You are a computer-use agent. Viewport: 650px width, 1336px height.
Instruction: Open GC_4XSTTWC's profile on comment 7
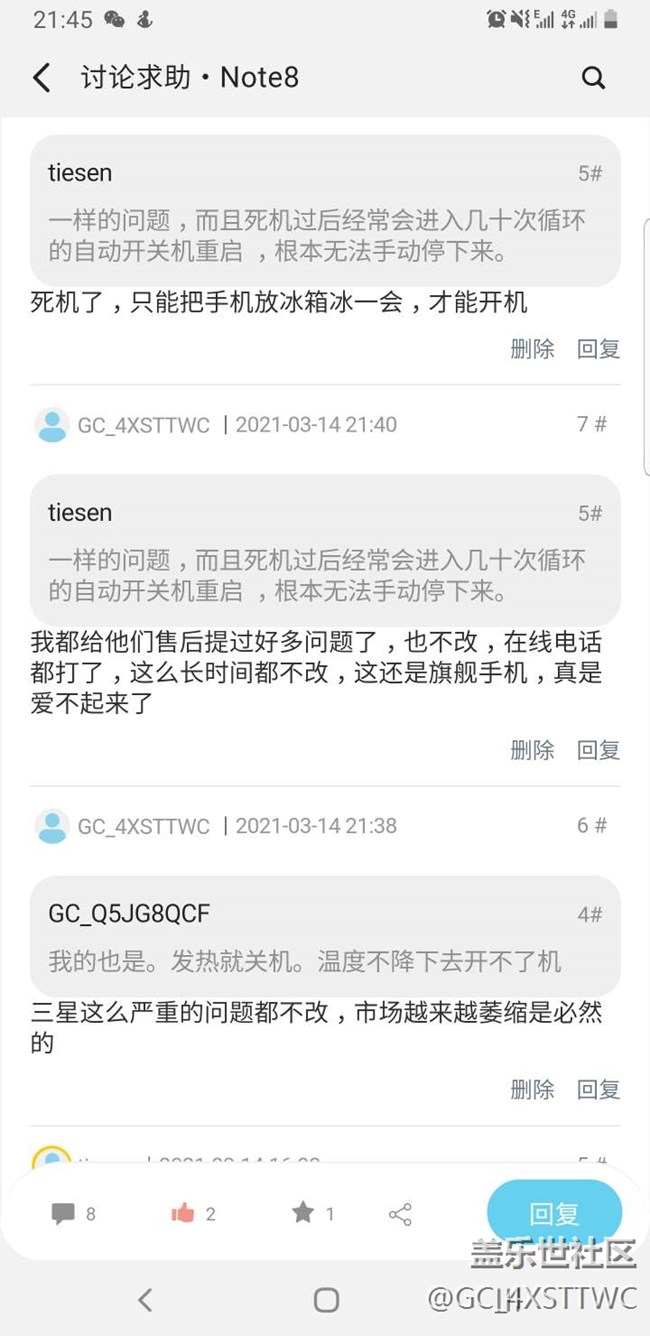(x=143, y=425)
